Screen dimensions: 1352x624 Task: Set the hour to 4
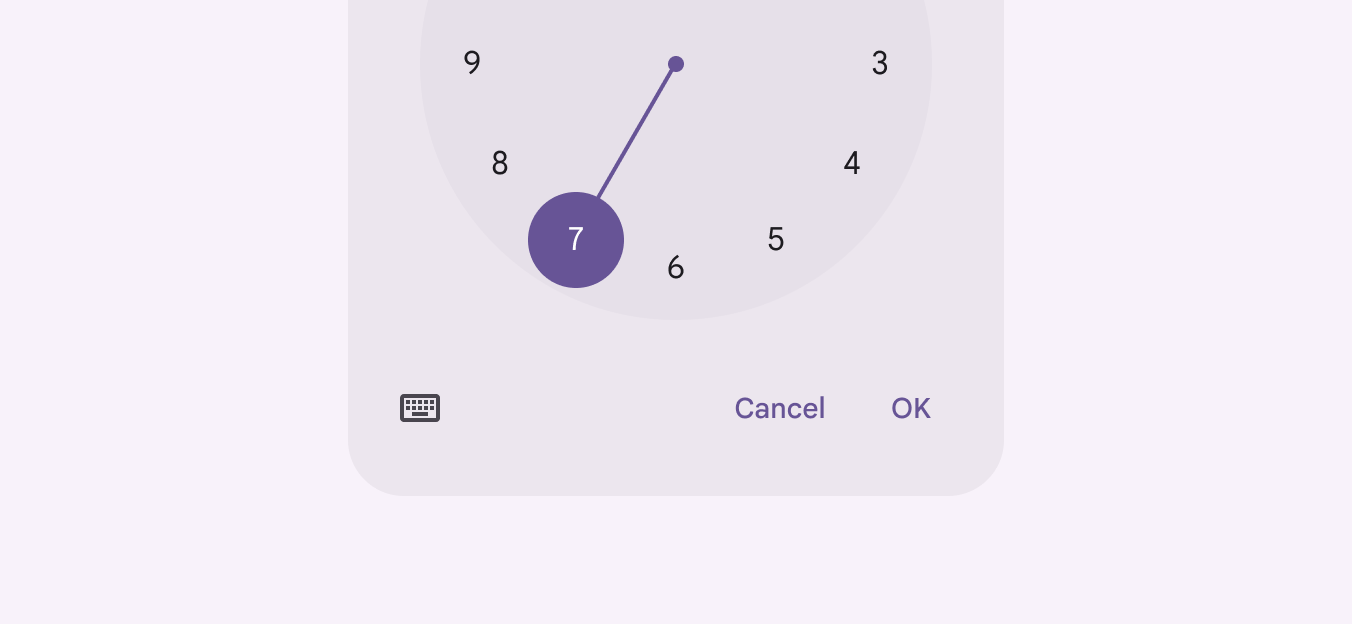tap(852, 163)
